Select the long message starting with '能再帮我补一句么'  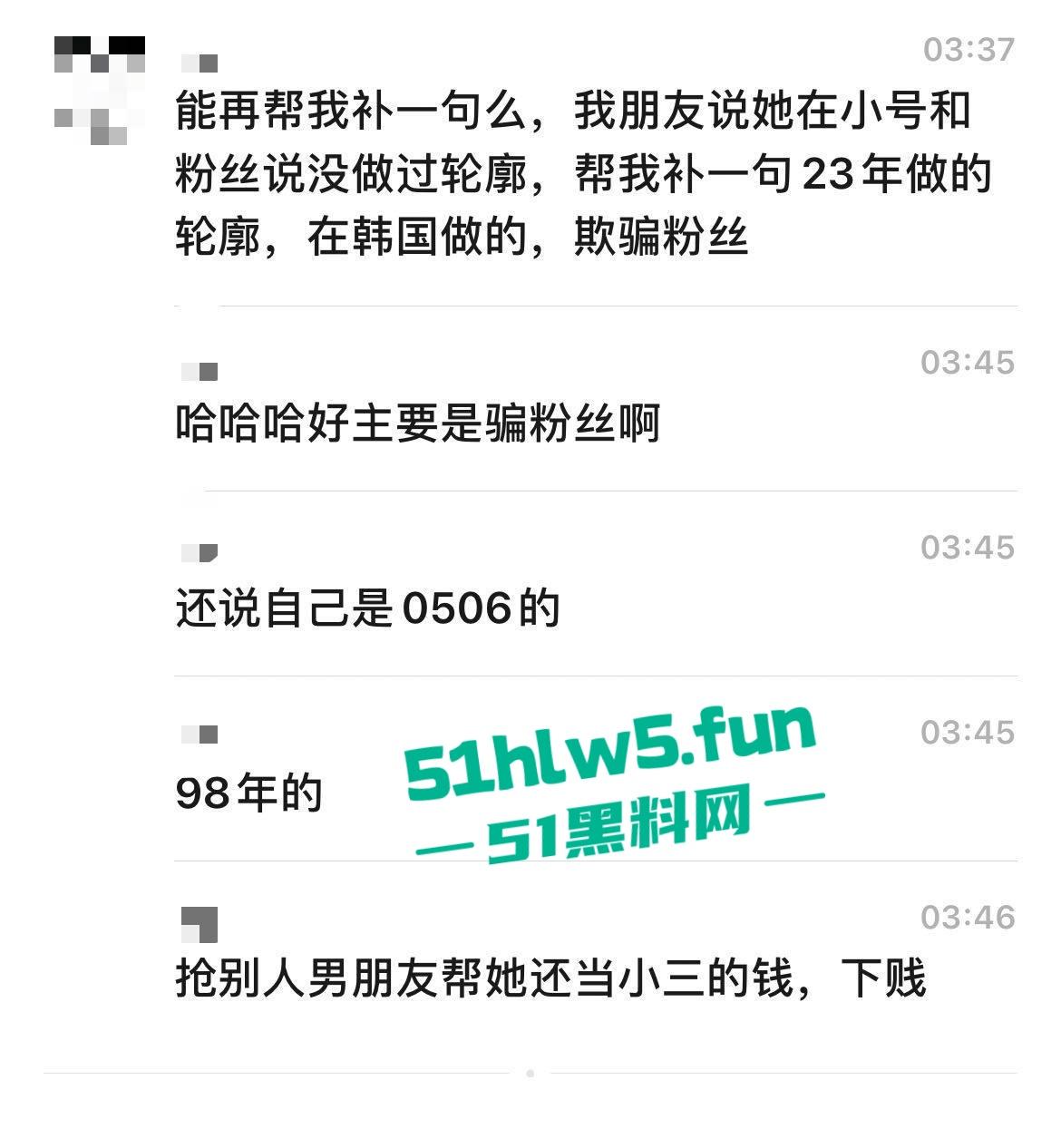click(571, 172)
